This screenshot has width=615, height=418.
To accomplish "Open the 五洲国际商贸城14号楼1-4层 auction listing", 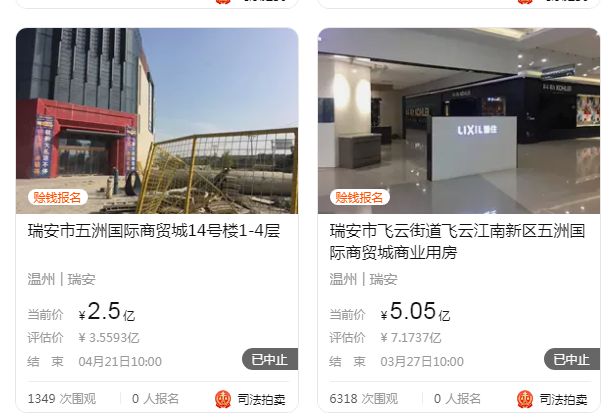I will (155, 231).
